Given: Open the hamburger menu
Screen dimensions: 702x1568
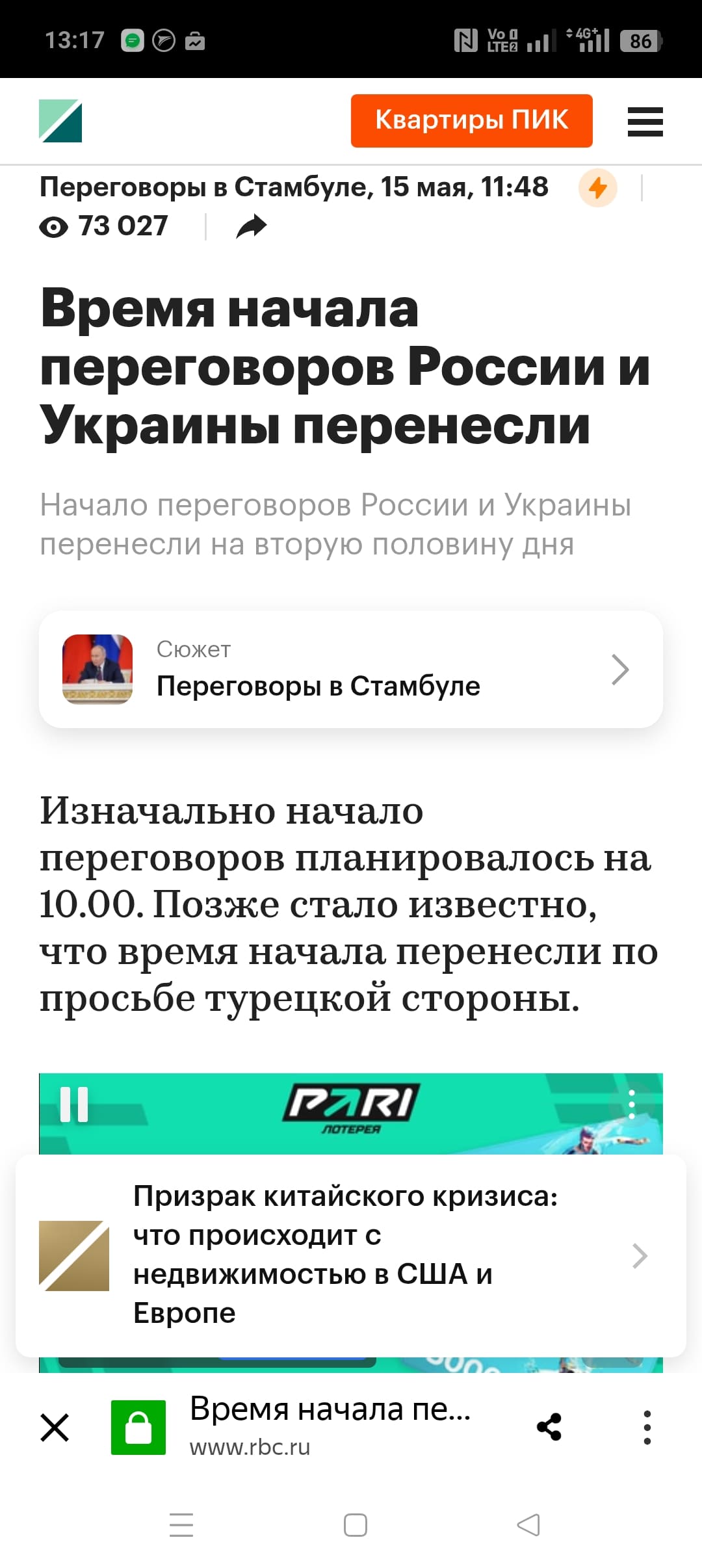Looking at the screenshot, I should point(645,122).
